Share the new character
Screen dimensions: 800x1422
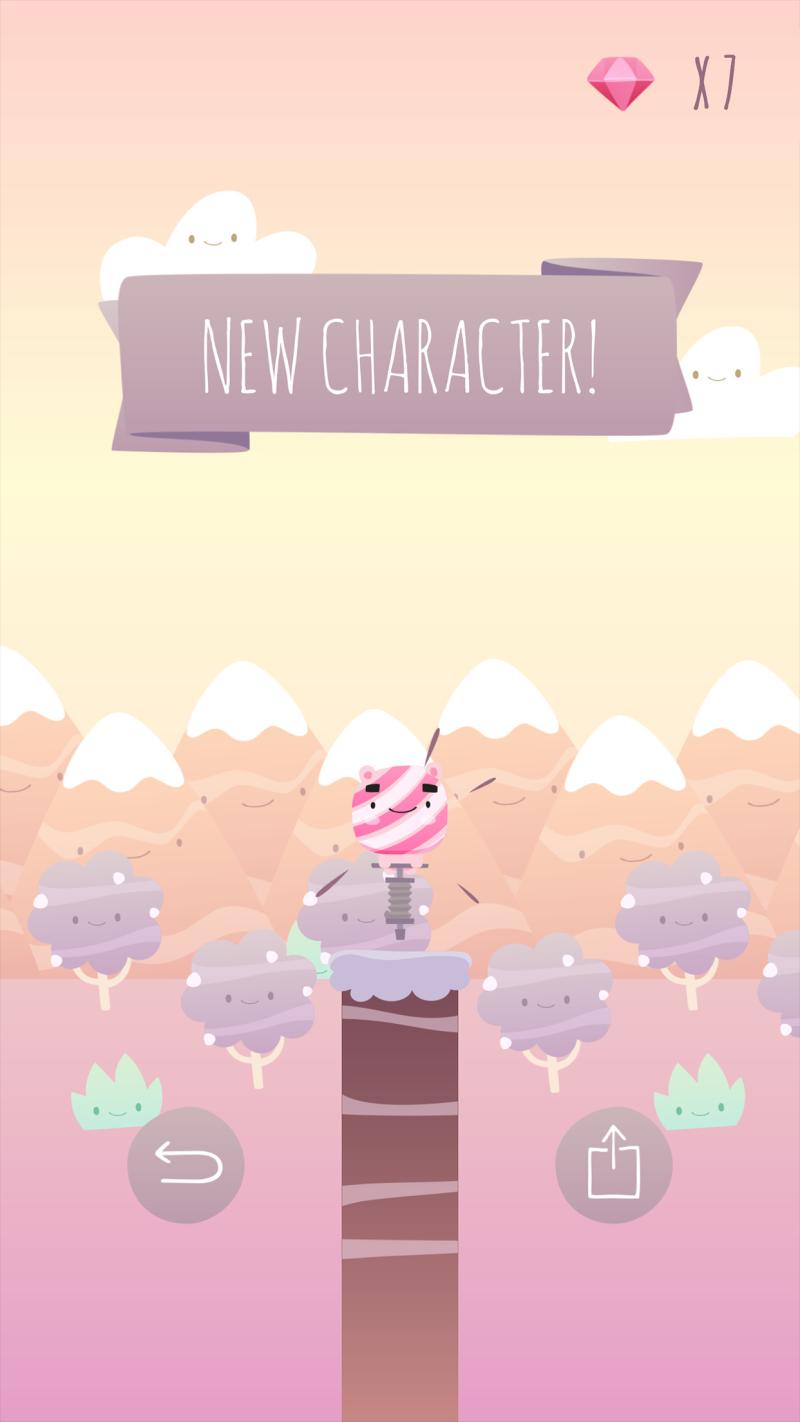613,1165
